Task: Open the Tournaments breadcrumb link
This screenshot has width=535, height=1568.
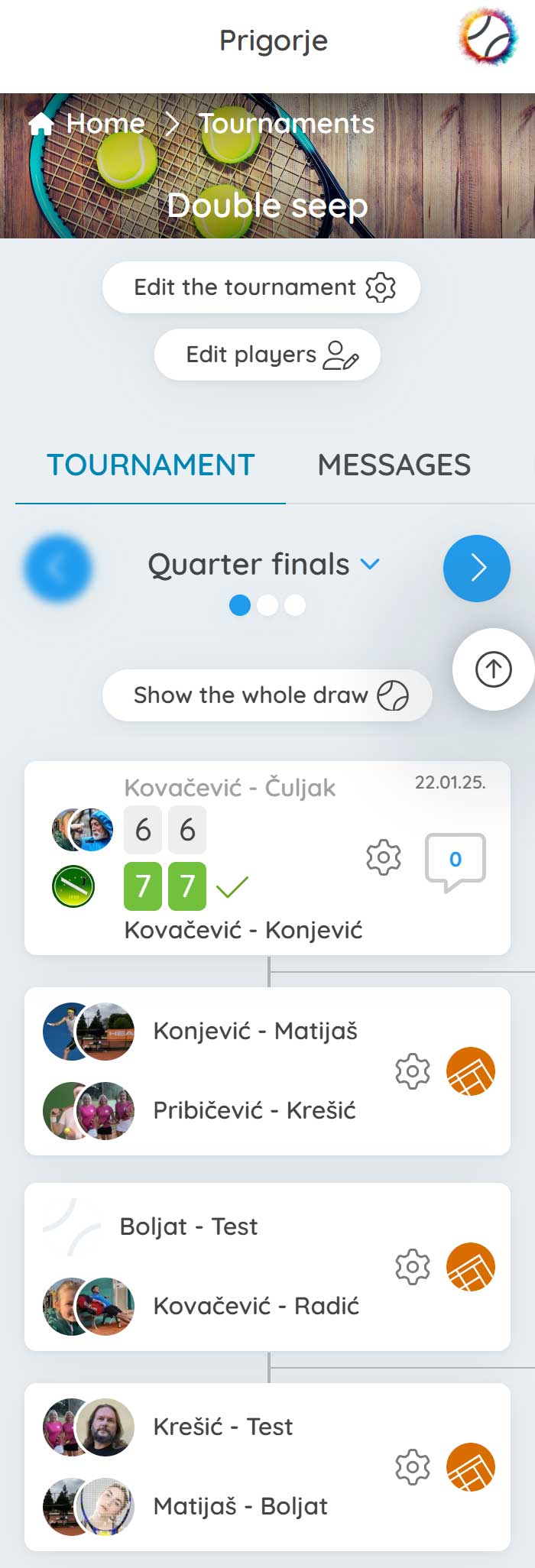Action: 287,124
